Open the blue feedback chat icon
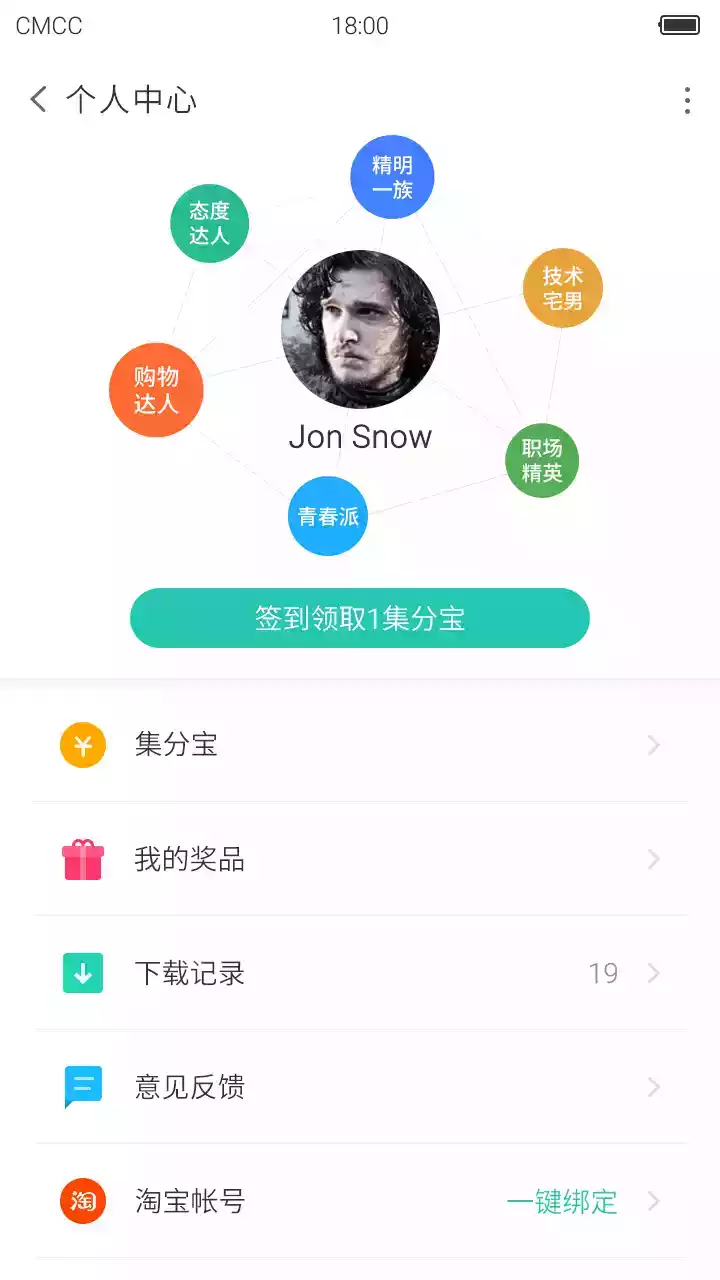This screenshot has height=1280, width=720. [81, 1086]
